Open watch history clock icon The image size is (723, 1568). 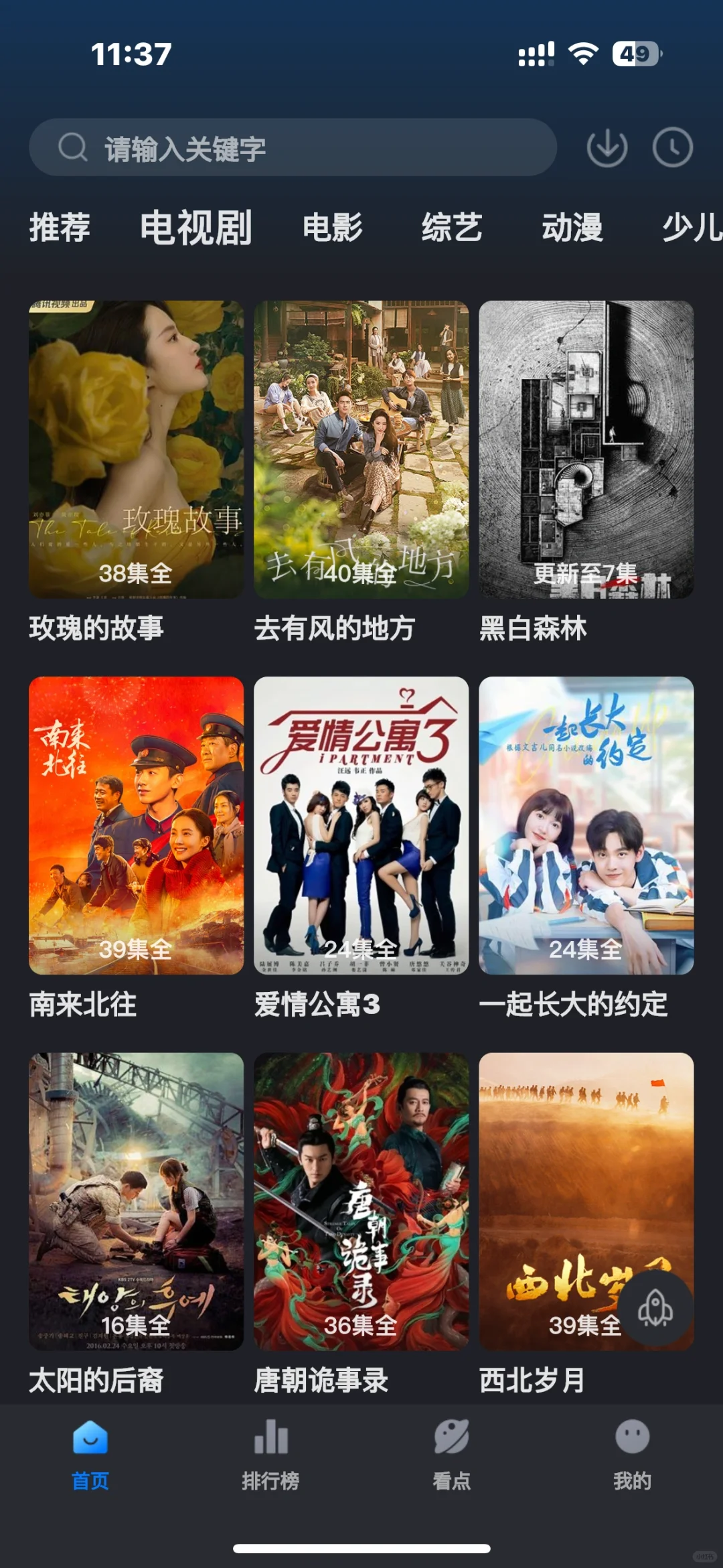tap(672, 147)
